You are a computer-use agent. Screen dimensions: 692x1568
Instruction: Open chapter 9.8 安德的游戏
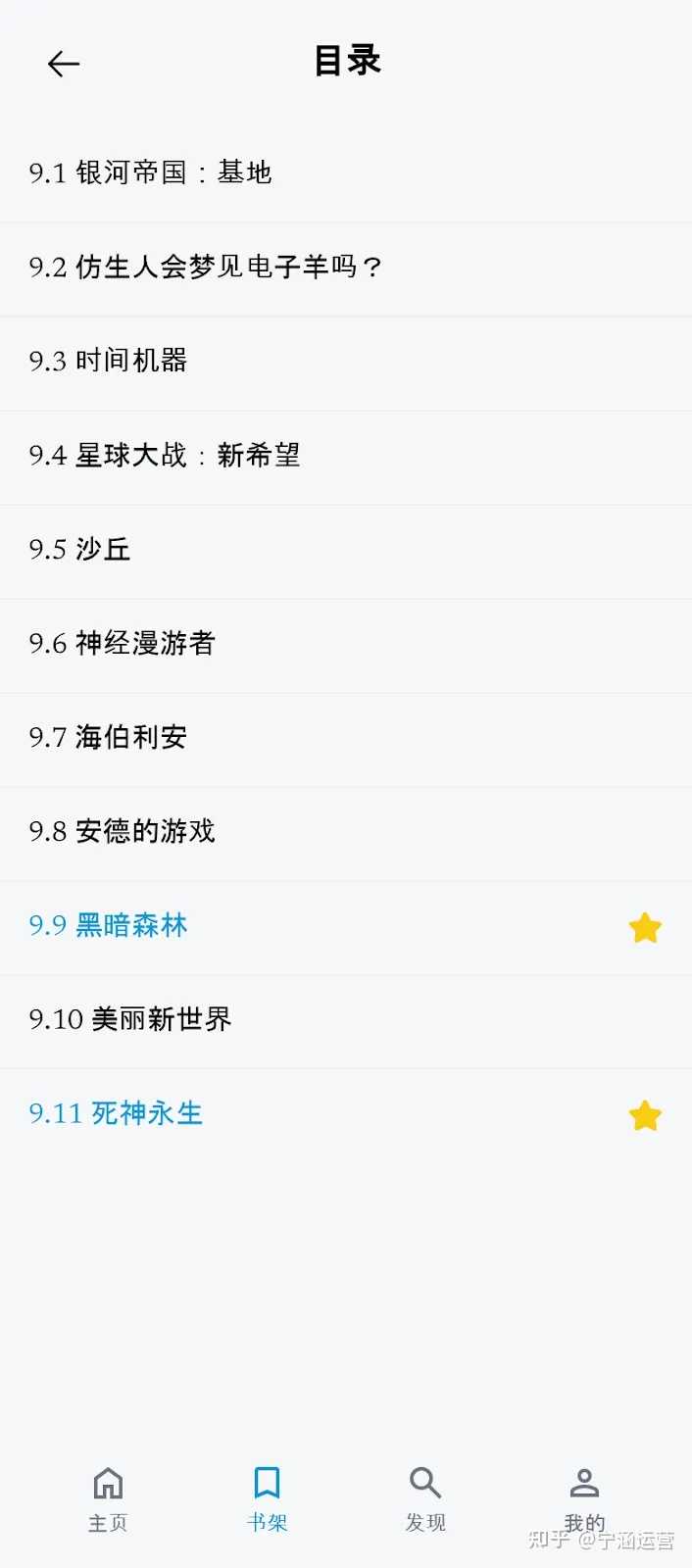point(122,831)
